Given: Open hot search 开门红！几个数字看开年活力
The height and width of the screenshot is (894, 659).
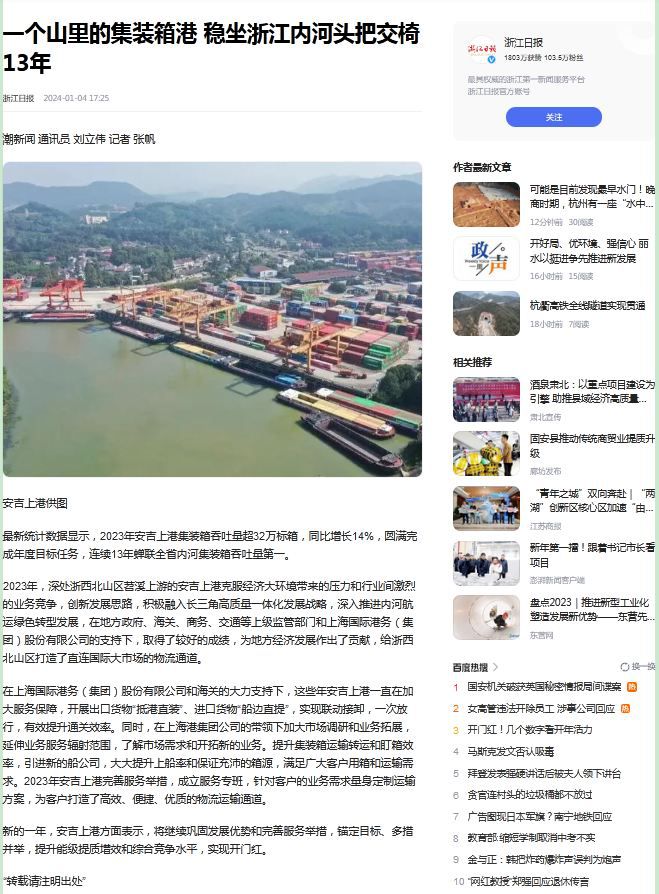Looking at the screenshot, I should pos(529,730).
